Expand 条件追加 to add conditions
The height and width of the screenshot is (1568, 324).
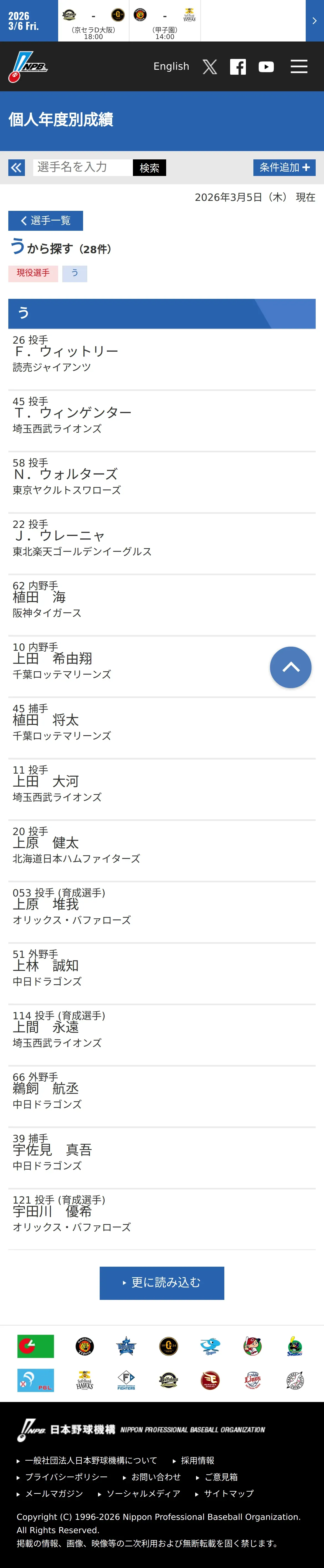pos(284,167)
